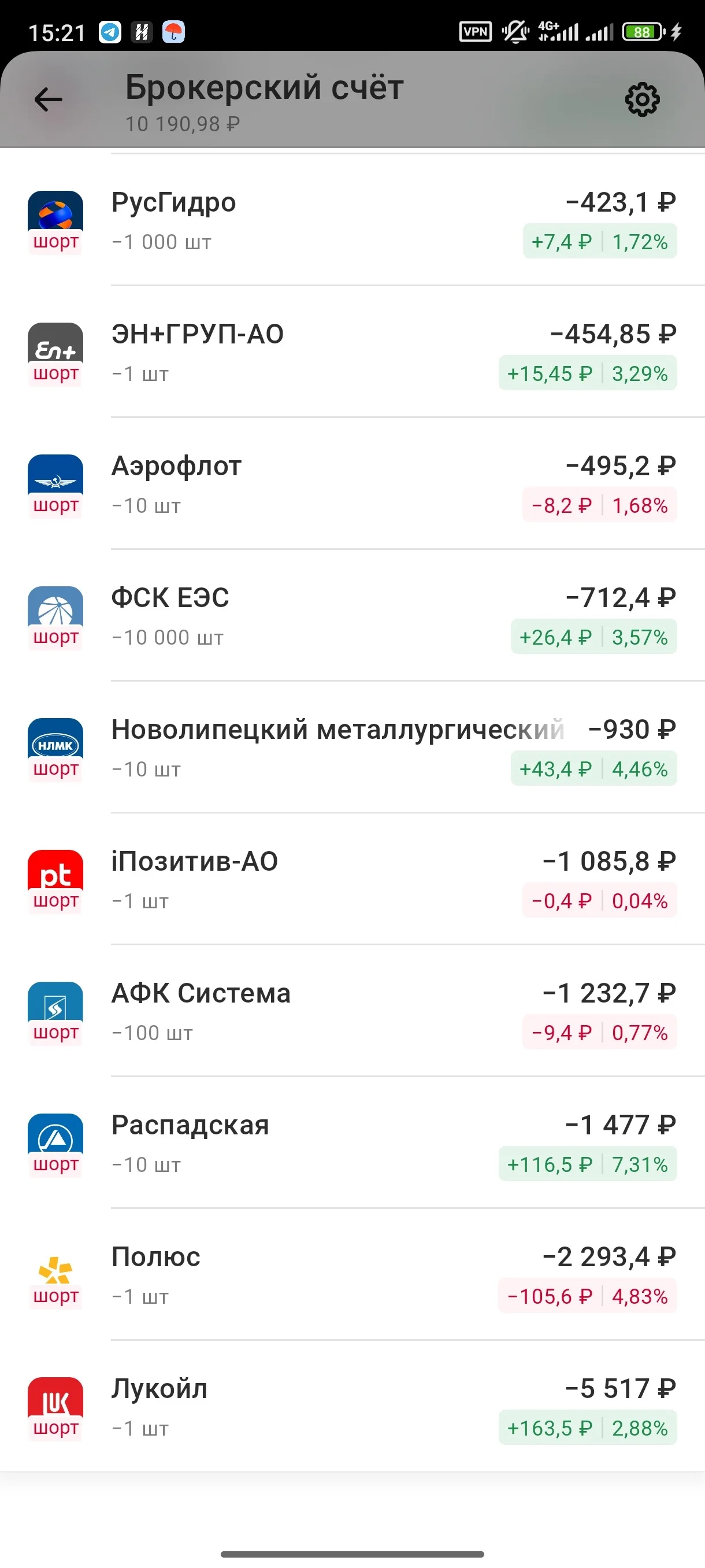Open the ЭН+ГРУП-АО position
This screenshot has height=1568, width=705.
pos(353,352)
